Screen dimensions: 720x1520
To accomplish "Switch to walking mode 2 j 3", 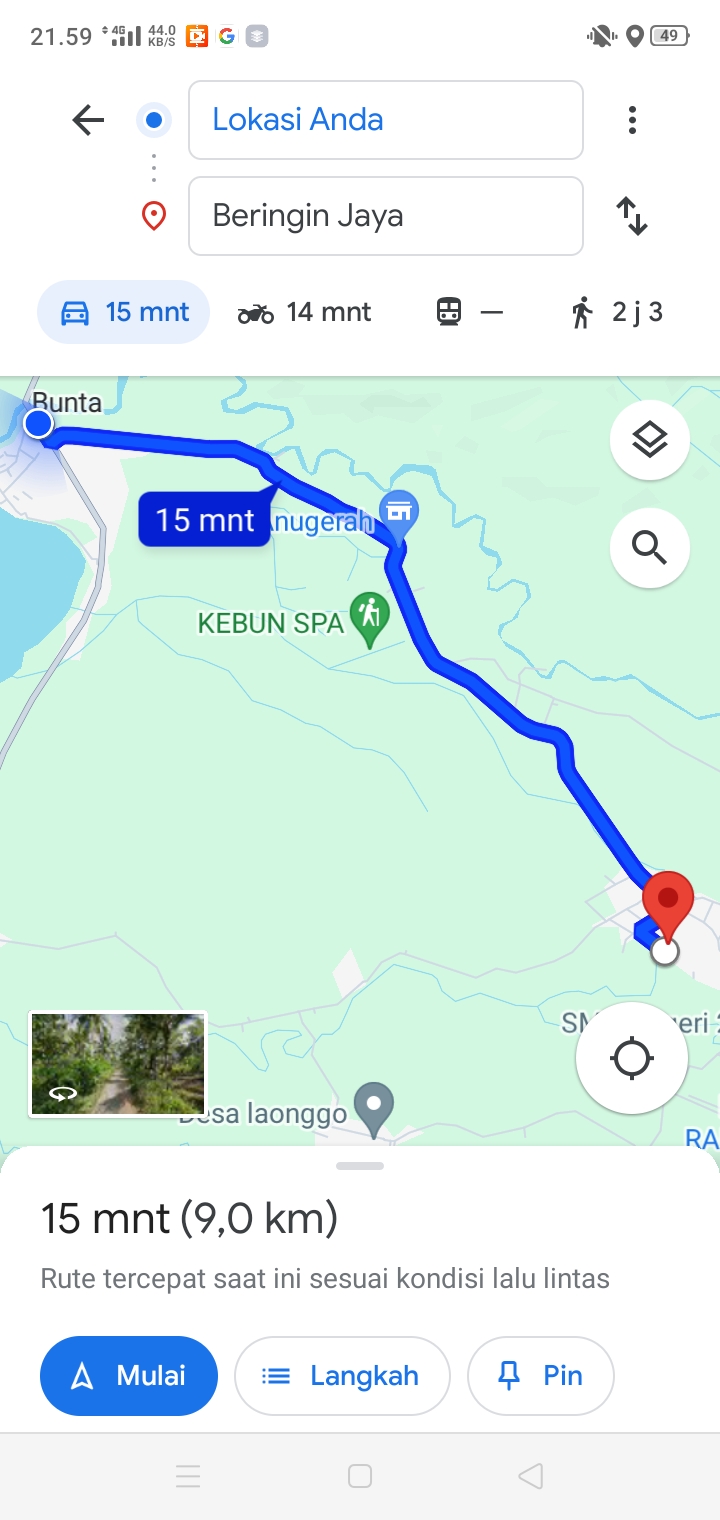I will (x=617, y=313).
